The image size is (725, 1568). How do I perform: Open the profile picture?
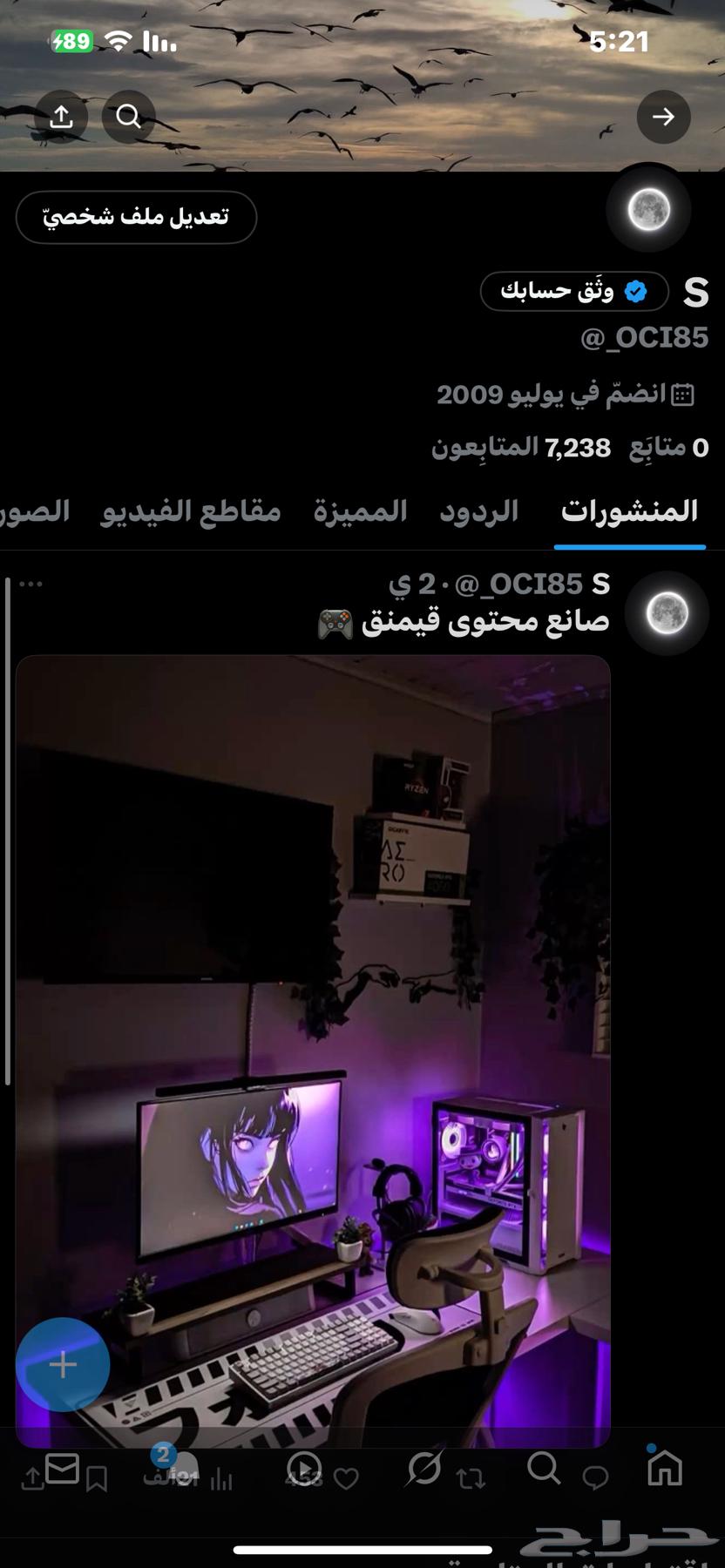click(649, 210)
